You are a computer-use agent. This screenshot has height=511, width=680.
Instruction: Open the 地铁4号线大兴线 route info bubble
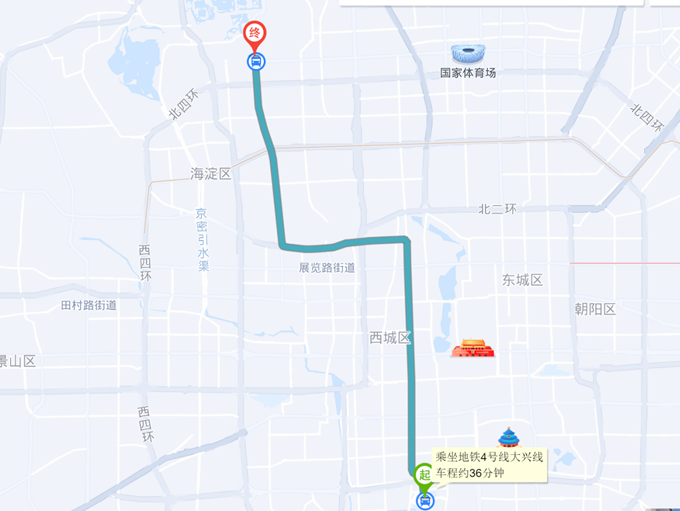[x=489, y=465]
